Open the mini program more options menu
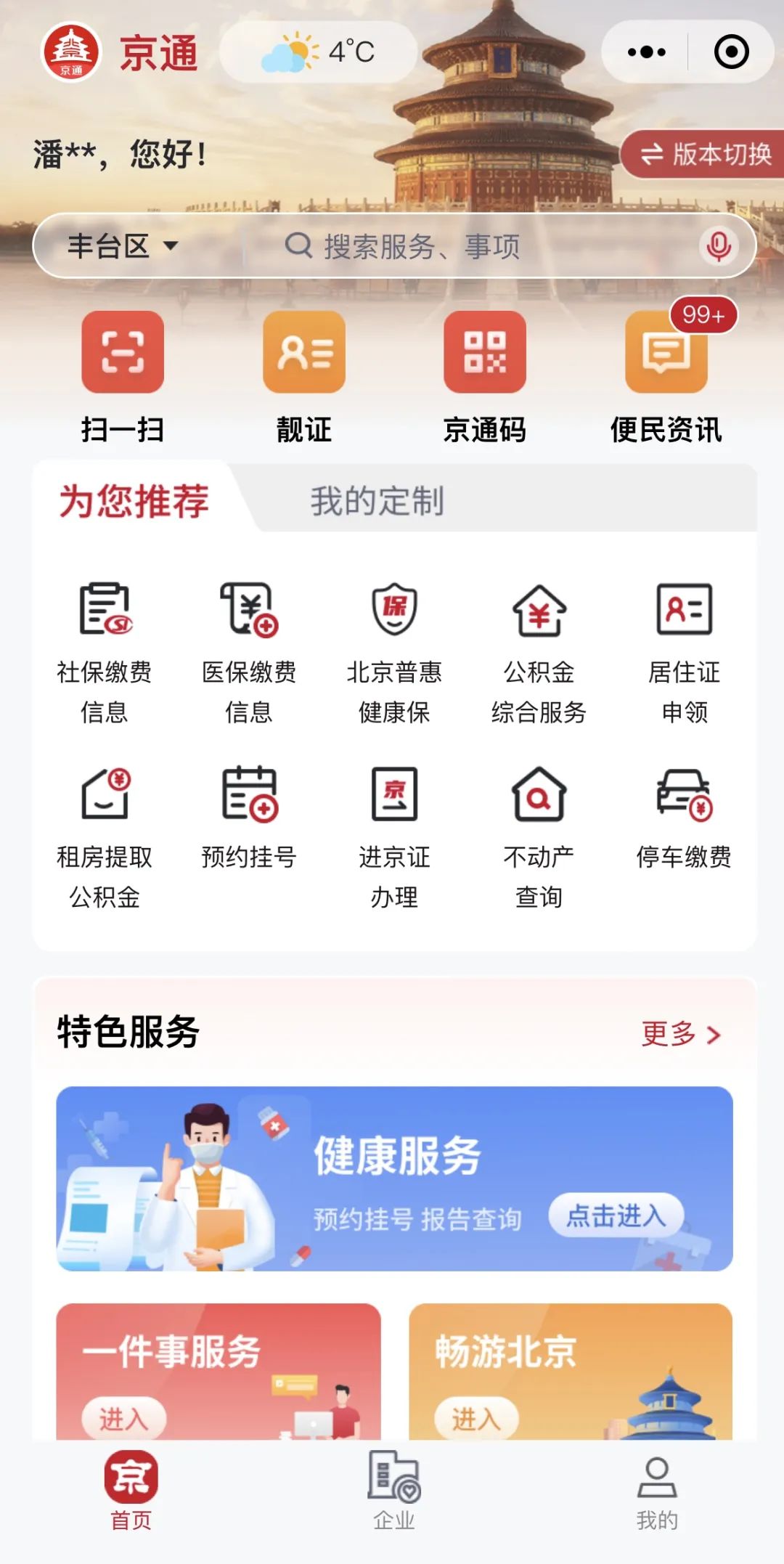 tap(646, 52)
